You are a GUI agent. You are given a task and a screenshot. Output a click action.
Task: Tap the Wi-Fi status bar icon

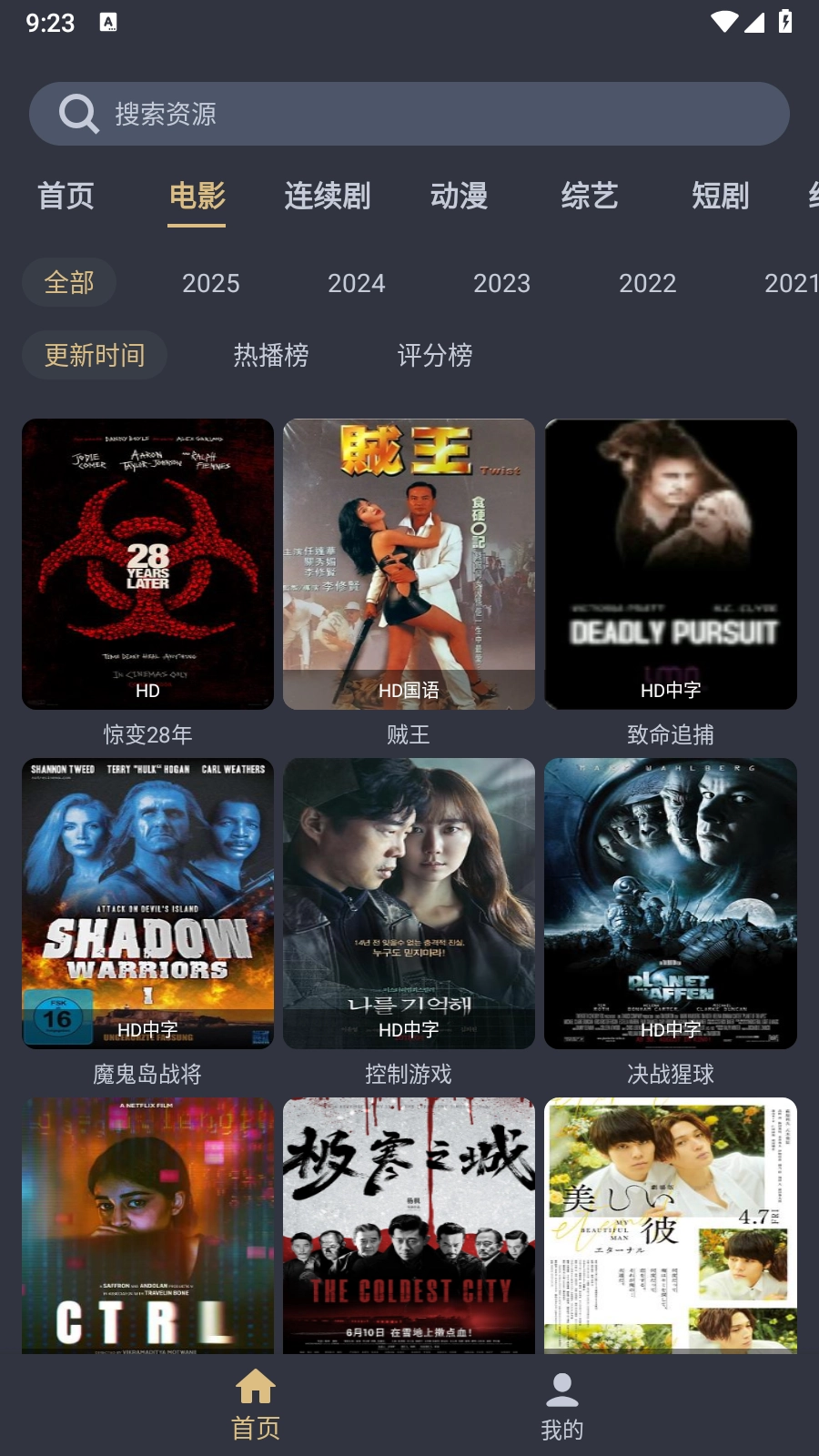click(x=725, y=20)
